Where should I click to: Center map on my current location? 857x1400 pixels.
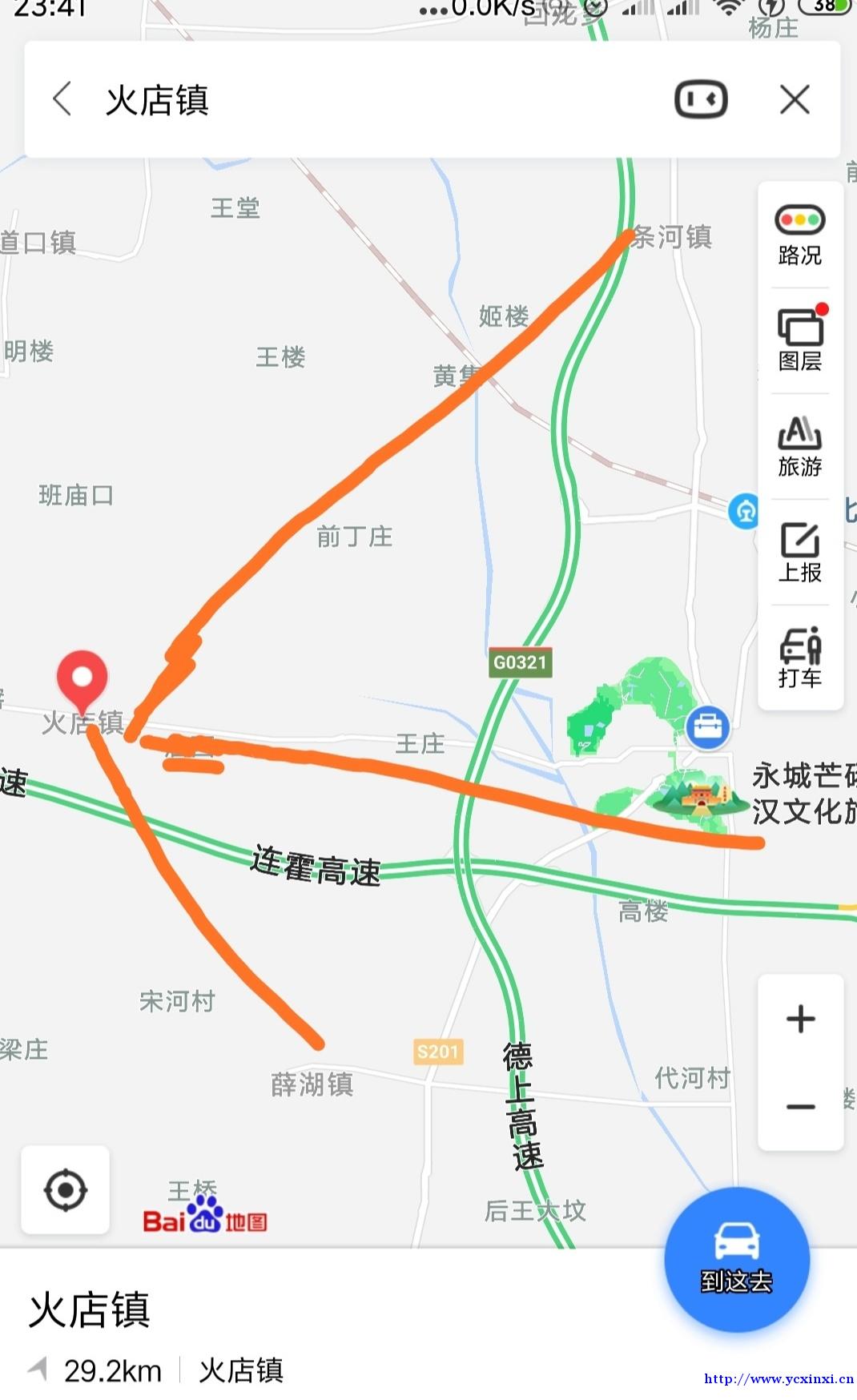pyautogui.click(x=66, y=1189)
